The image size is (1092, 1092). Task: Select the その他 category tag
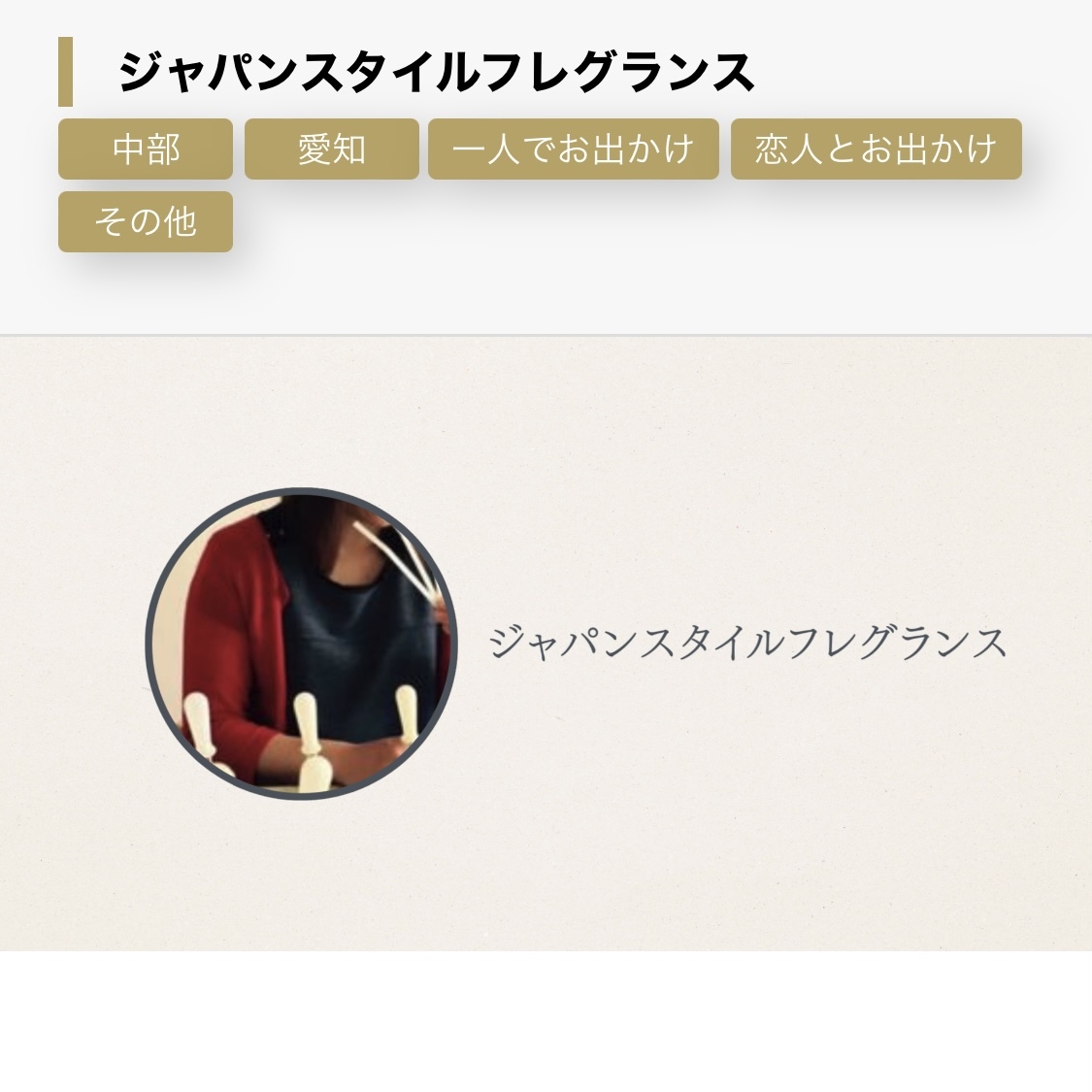tap(146, 222)
